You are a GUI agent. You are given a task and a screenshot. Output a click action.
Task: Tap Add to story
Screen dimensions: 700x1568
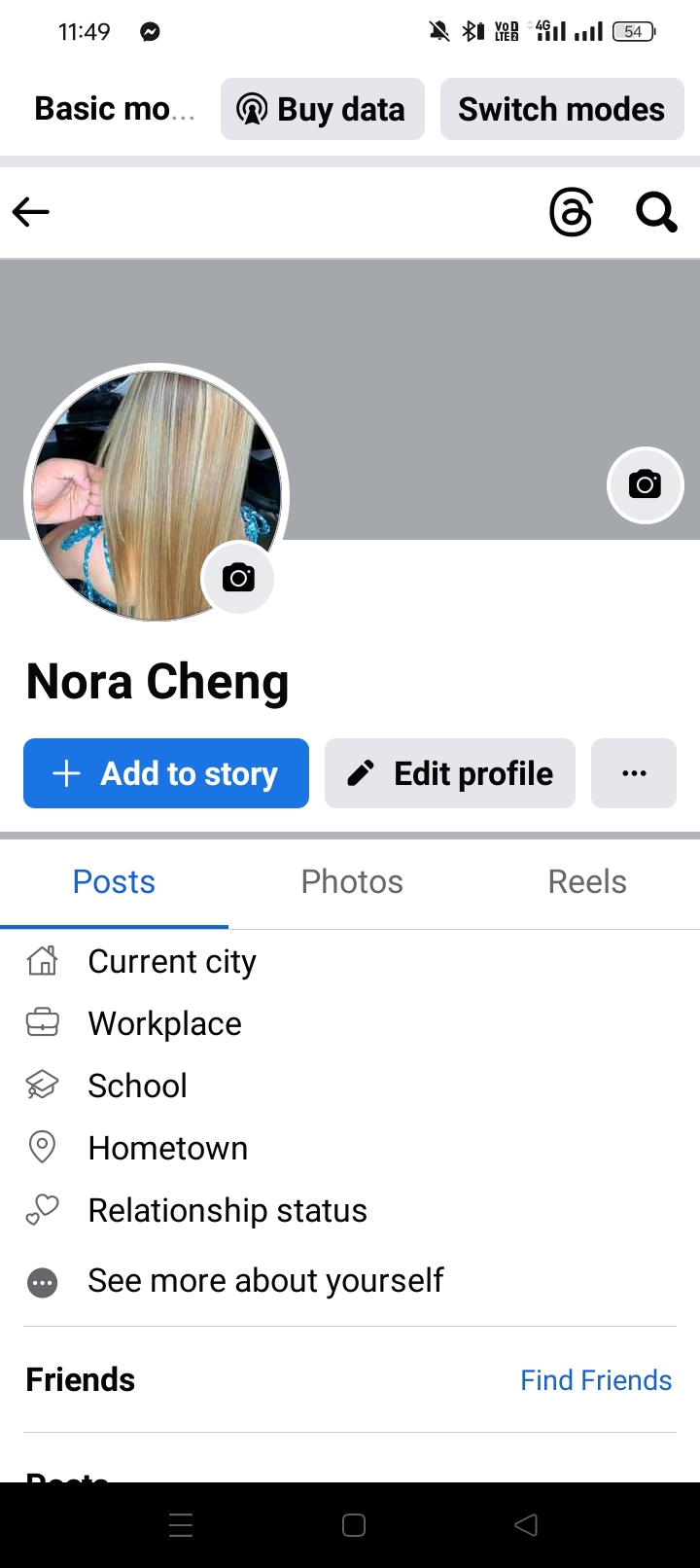[166, 773]
